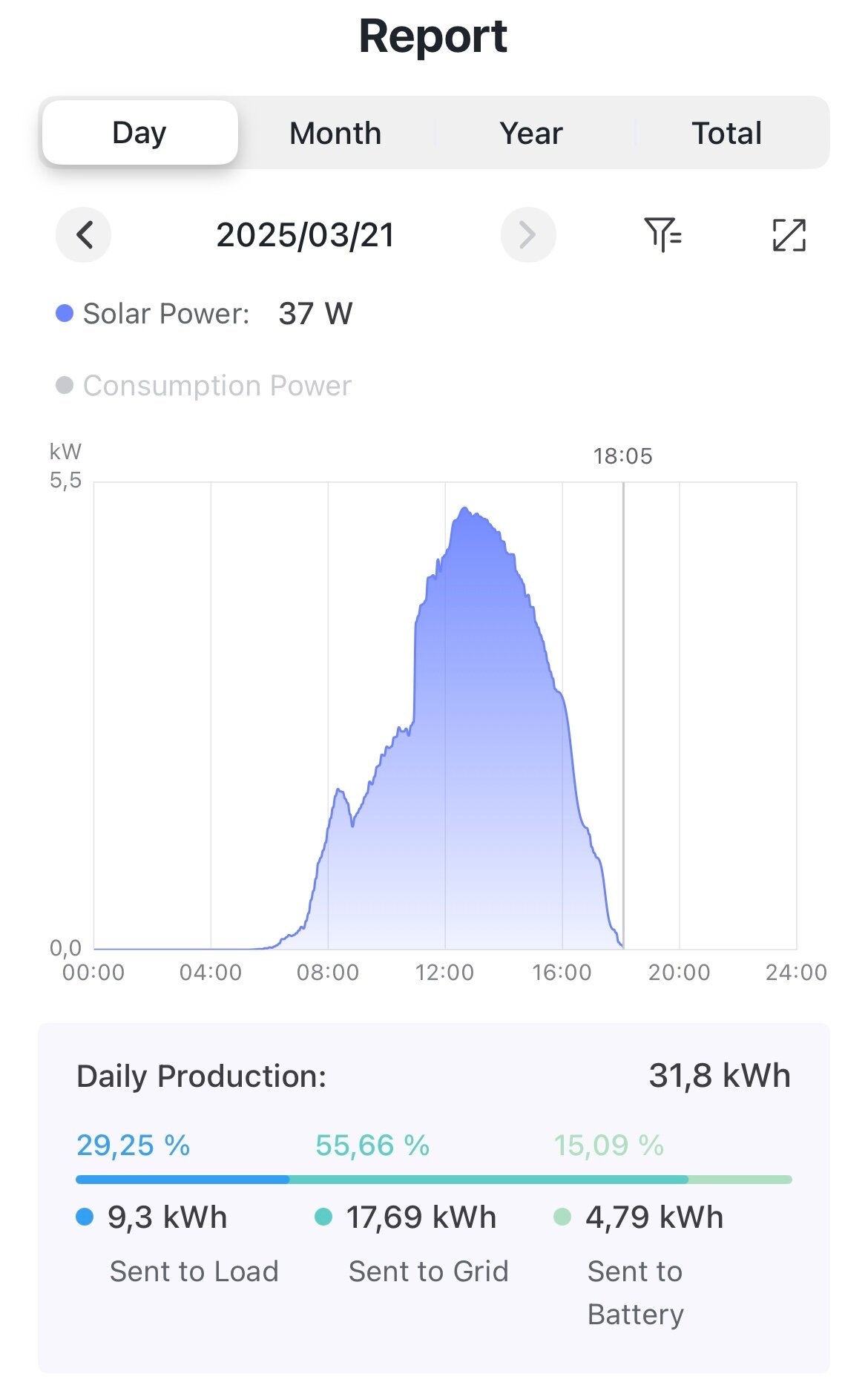868x1394 pixels.
Task: Toggle the Solar Power series
Action: coord(152,314)
